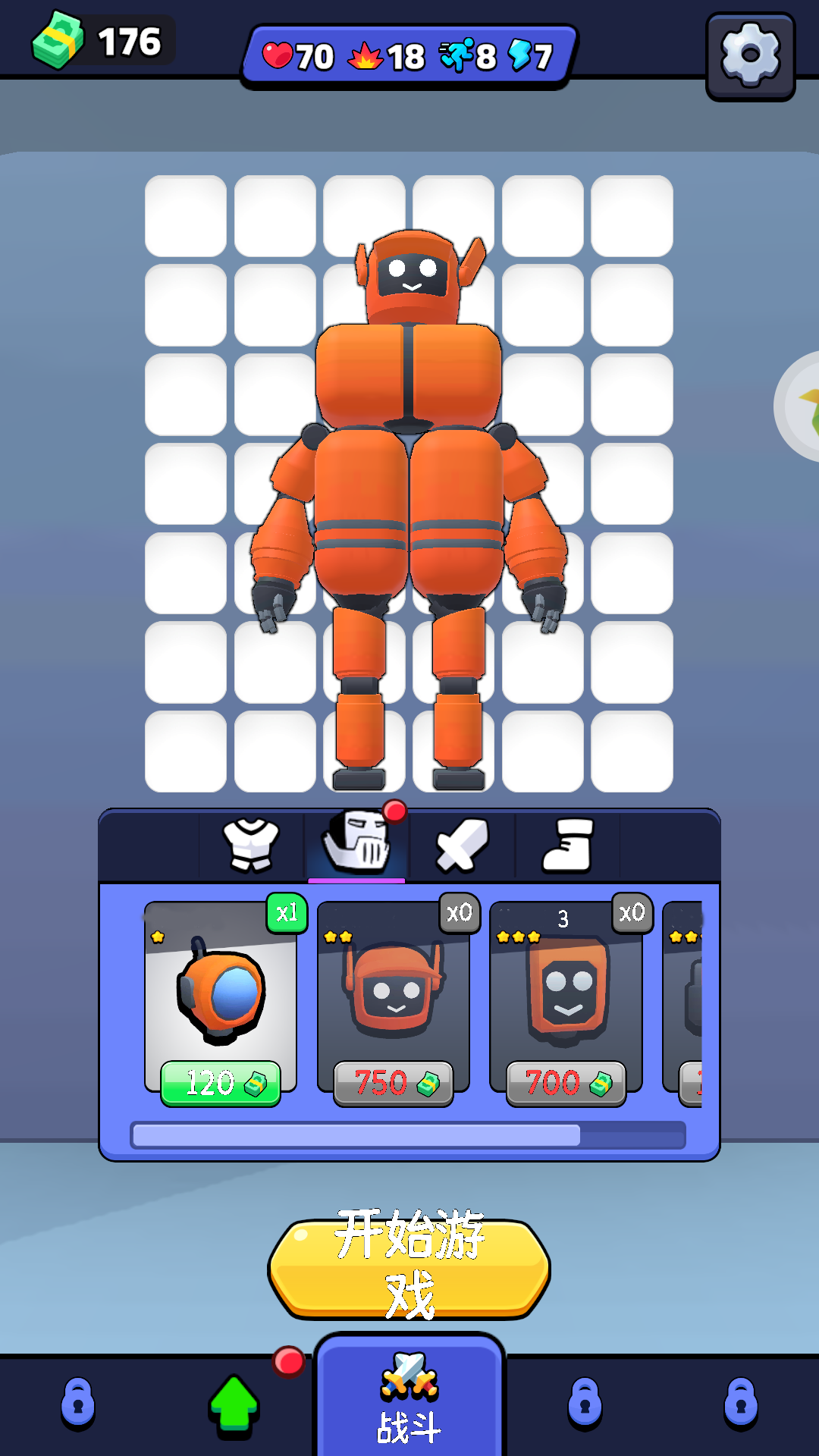This screenshot has width=819, height=1456.
Task: Open the green arrow upgrade tab
Action: (x=234, y=1404)
